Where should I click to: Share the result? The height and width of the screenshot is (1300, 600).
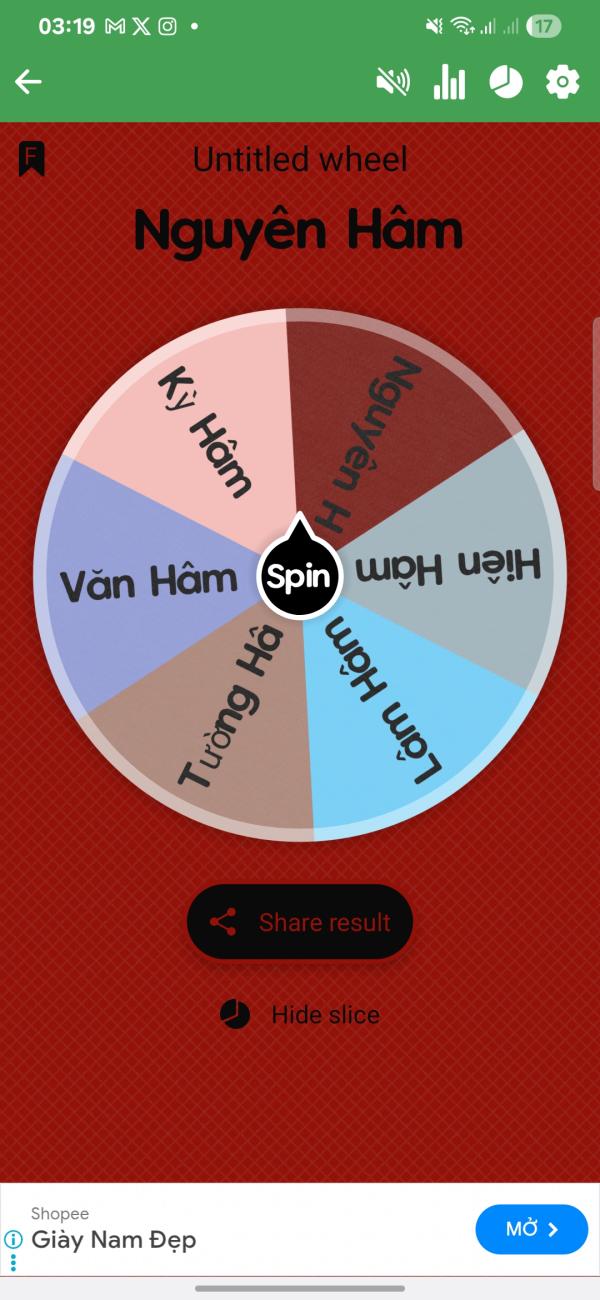click(300, 922)
